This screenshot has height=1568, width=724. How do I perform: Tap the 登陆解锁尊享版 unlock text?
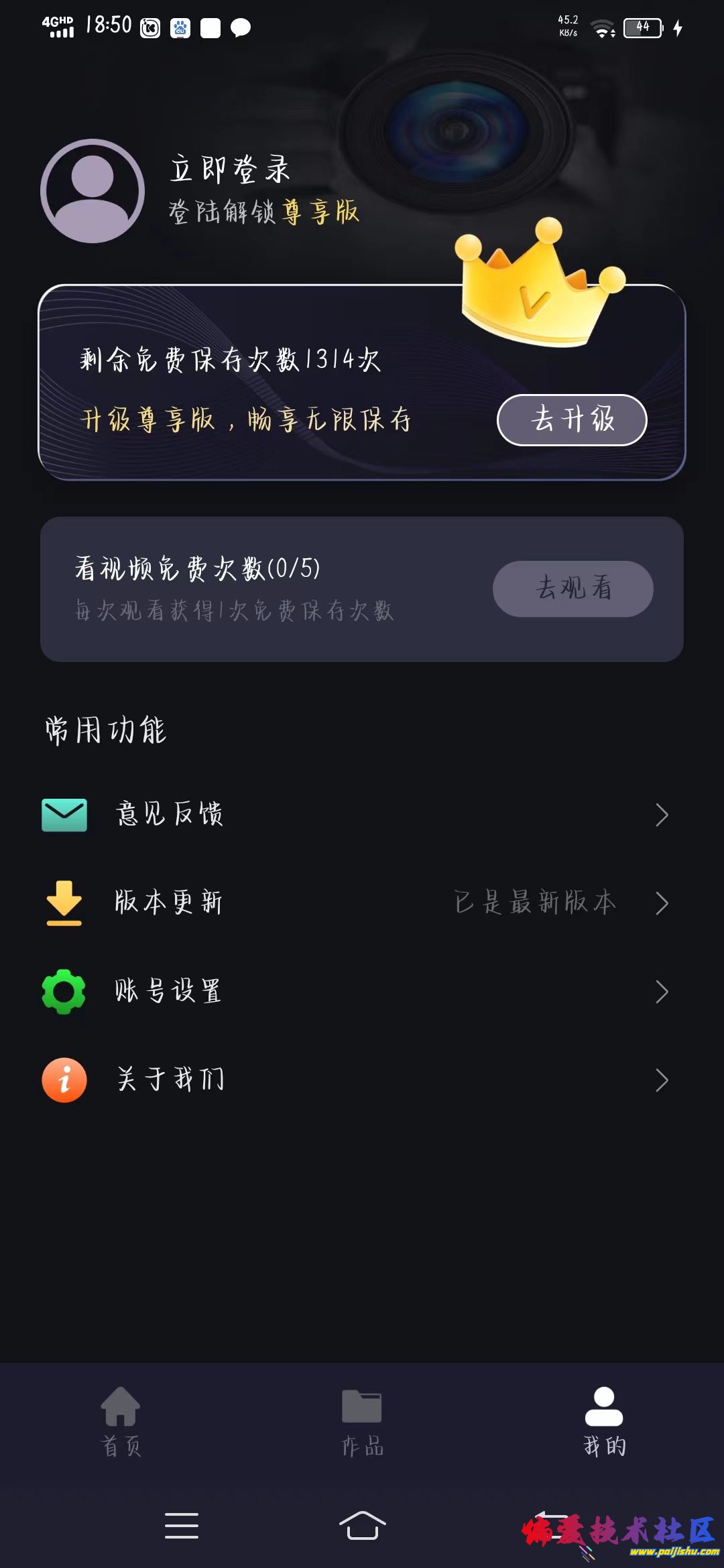[263, 213]
